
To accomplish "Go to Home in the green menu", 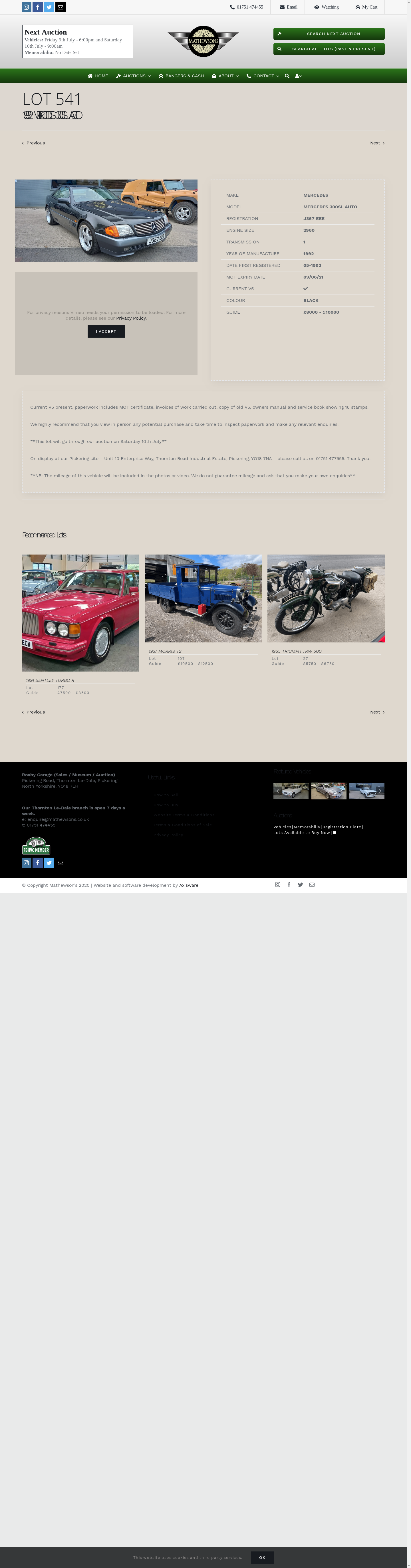I will (x=97, y=76).
